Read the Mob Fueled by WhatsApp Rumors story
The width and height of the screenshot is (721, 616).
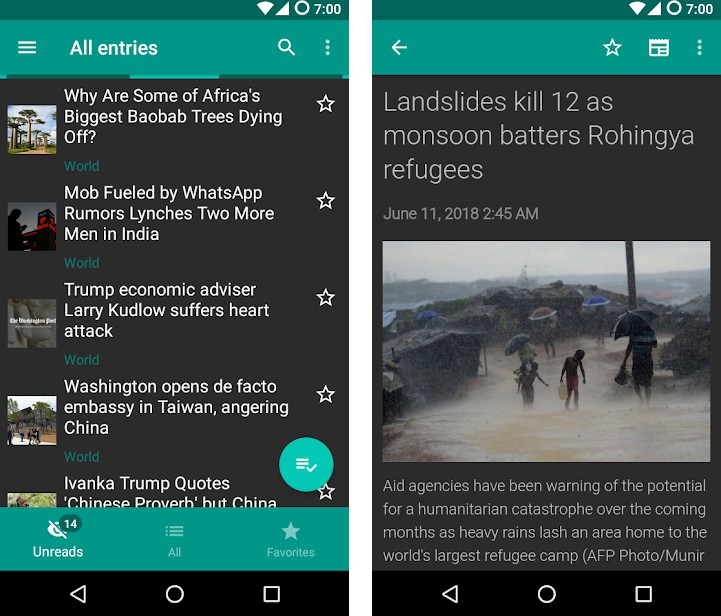[x=168, y=213]
